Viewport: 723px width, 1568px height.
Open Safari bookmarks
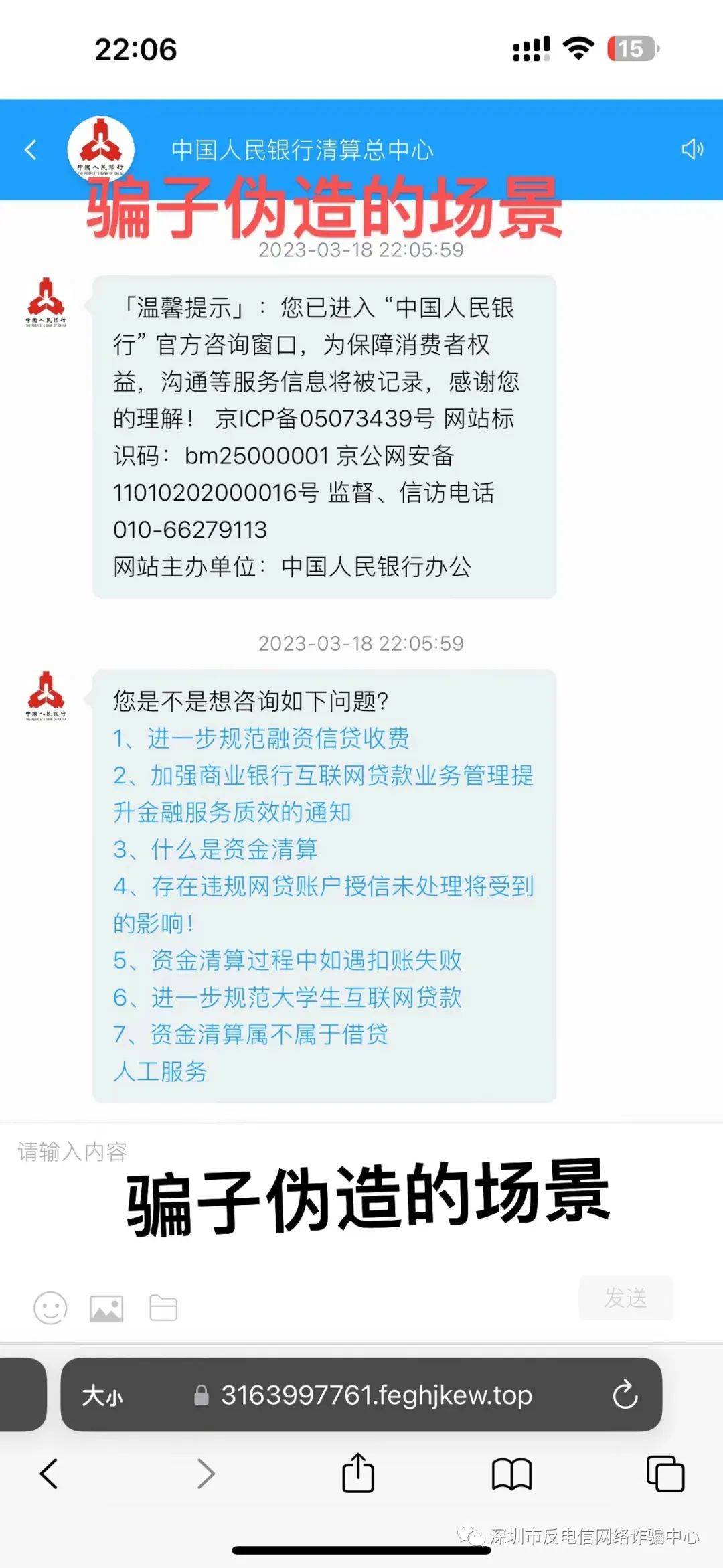click(x=511, y=1474)
